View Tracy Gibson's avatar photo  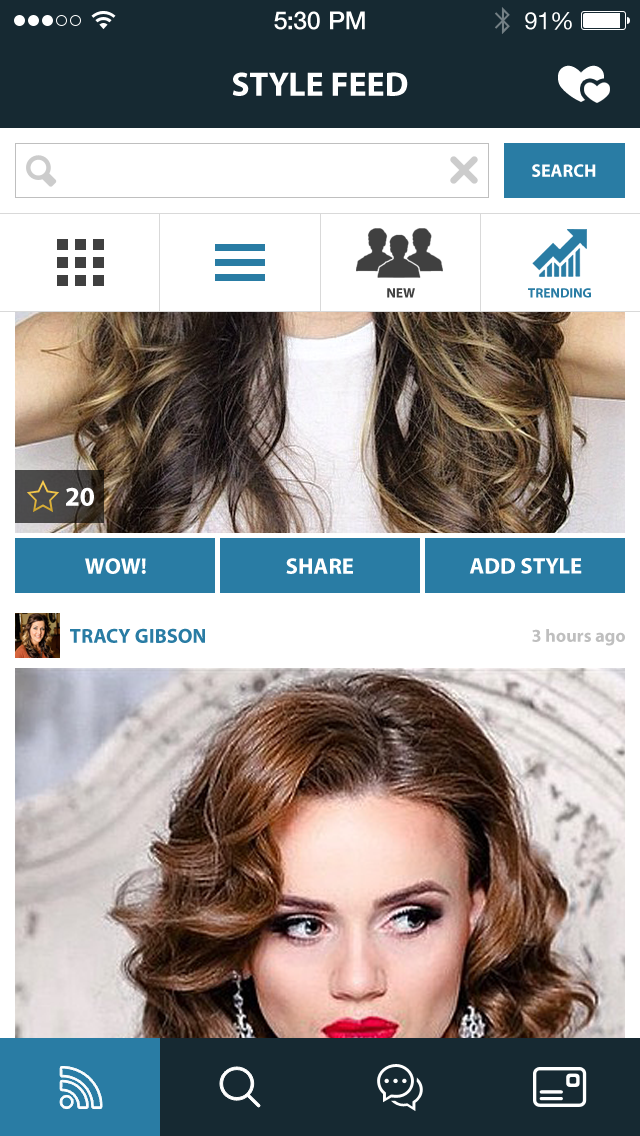[x=37, y=636]
